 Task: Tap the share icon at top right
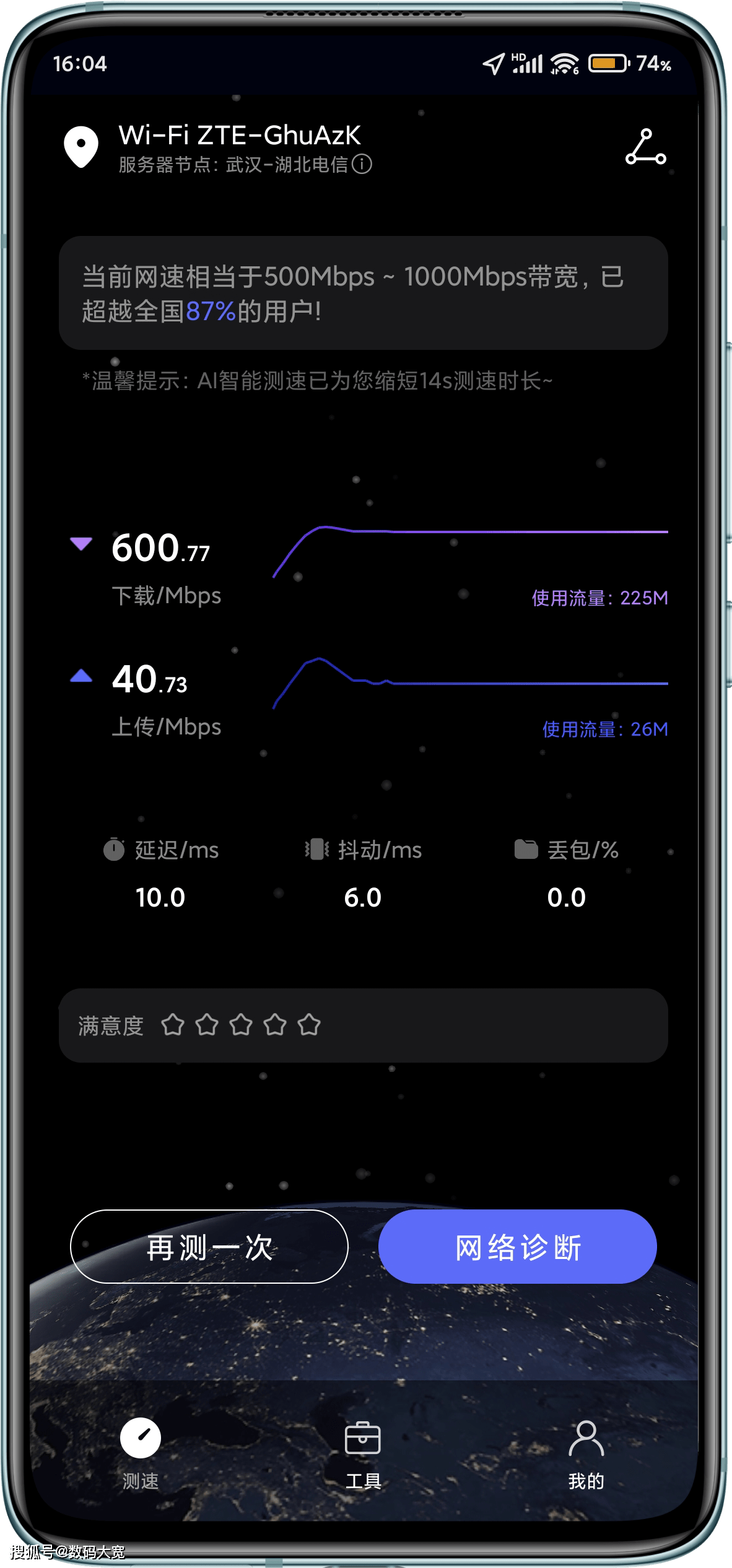645,147
